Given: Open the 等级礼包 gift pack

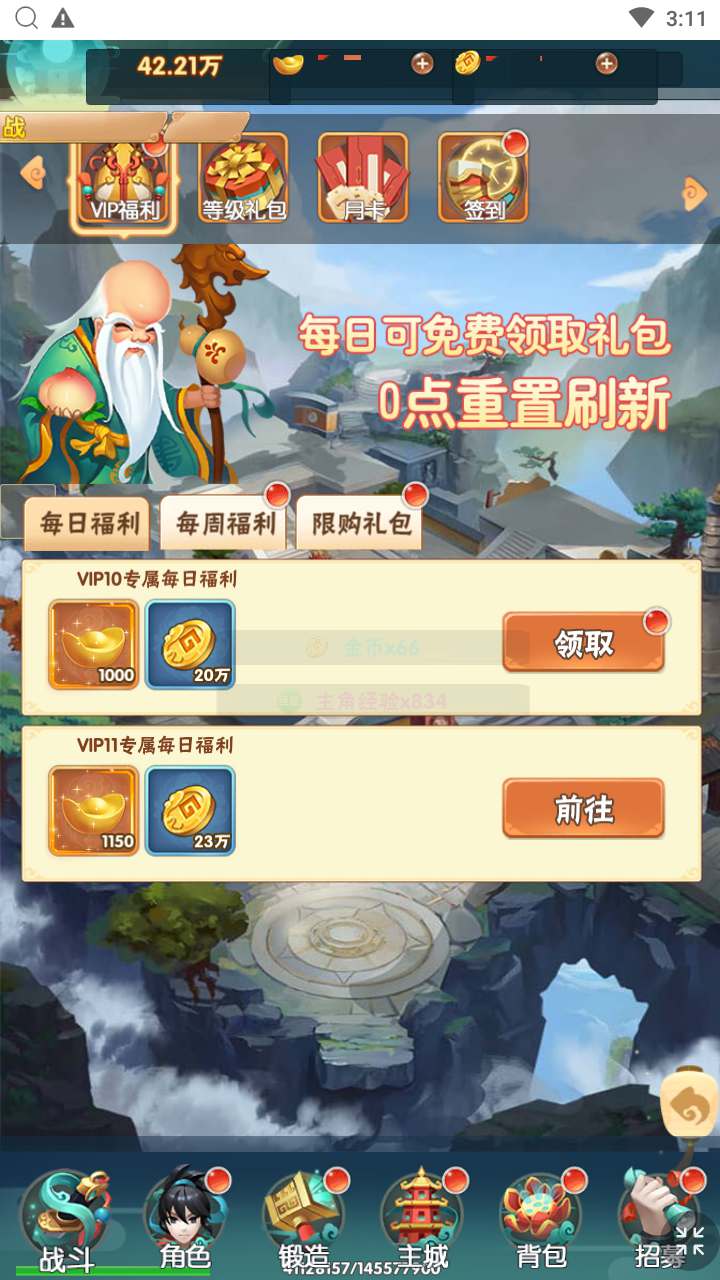Looking at the screenshot, I should pos(243,180).
